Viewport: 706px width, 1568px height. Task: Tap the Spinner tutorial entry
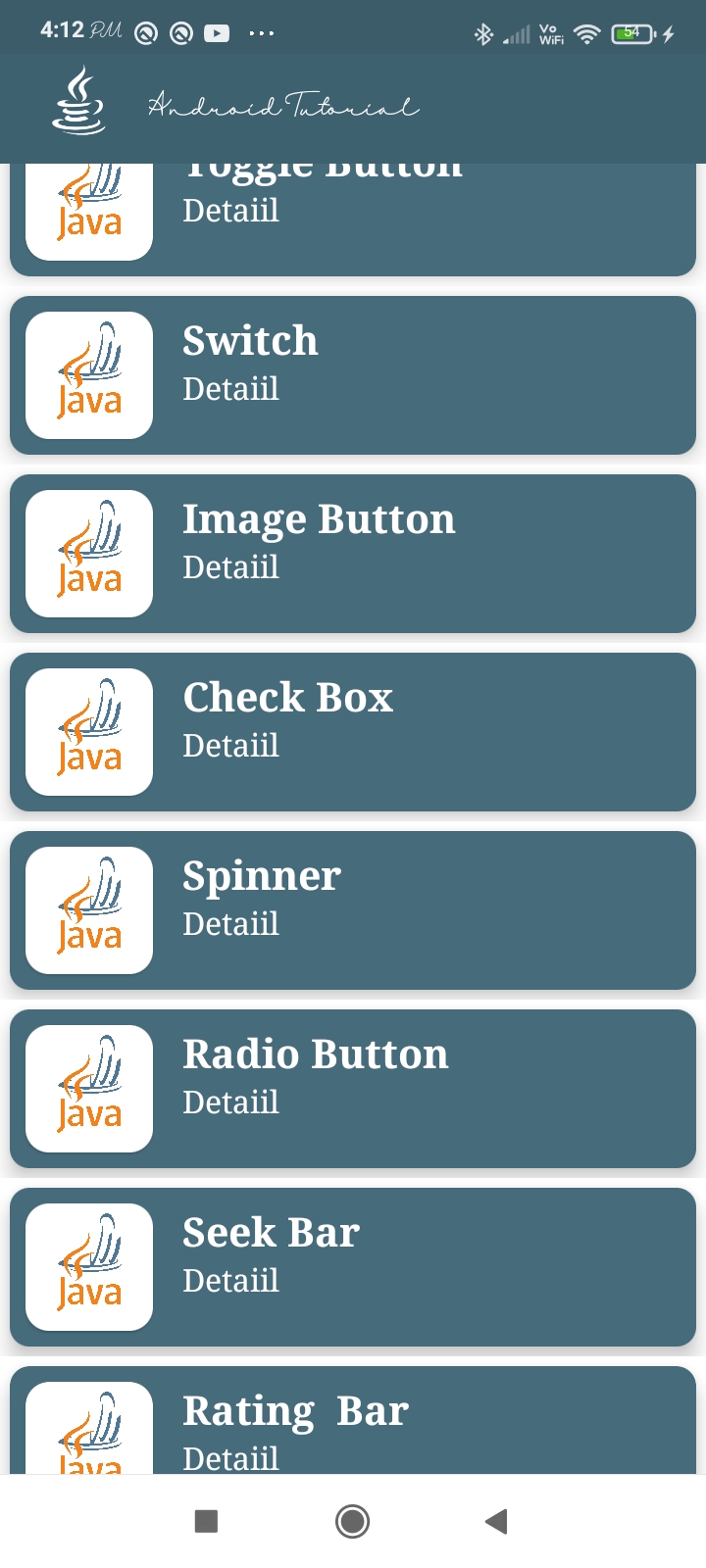click(353, 910)
